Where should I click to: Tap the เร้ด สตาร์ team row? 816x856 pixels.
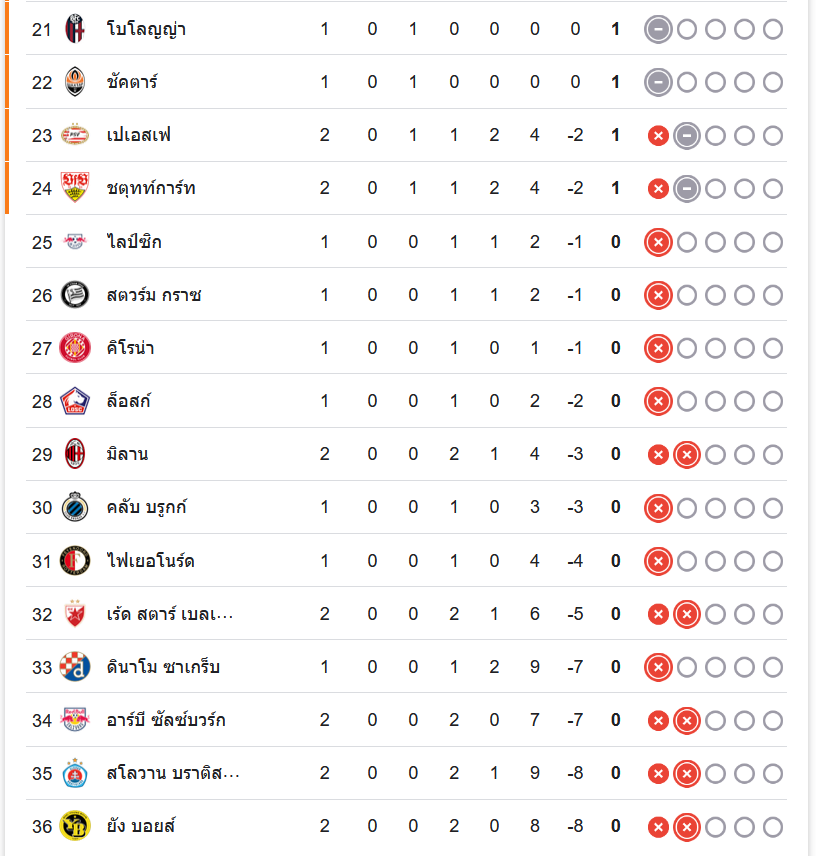coord(170,614)
